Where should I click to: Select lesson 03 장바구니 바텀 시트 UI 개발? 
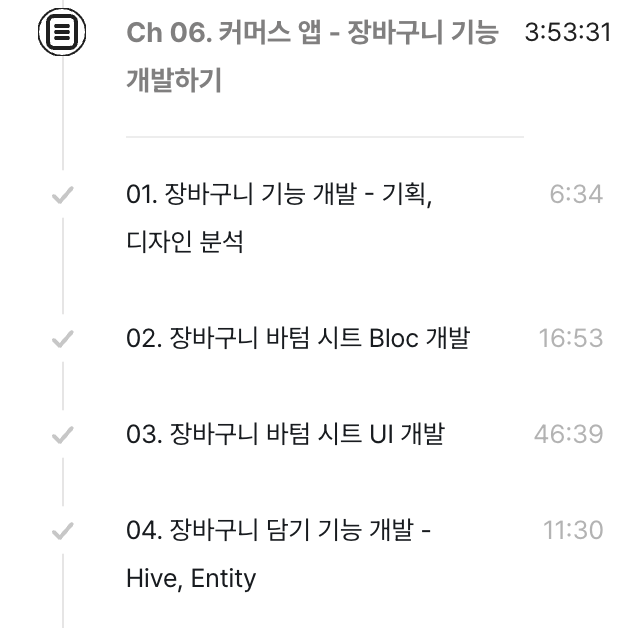(285, 434)
